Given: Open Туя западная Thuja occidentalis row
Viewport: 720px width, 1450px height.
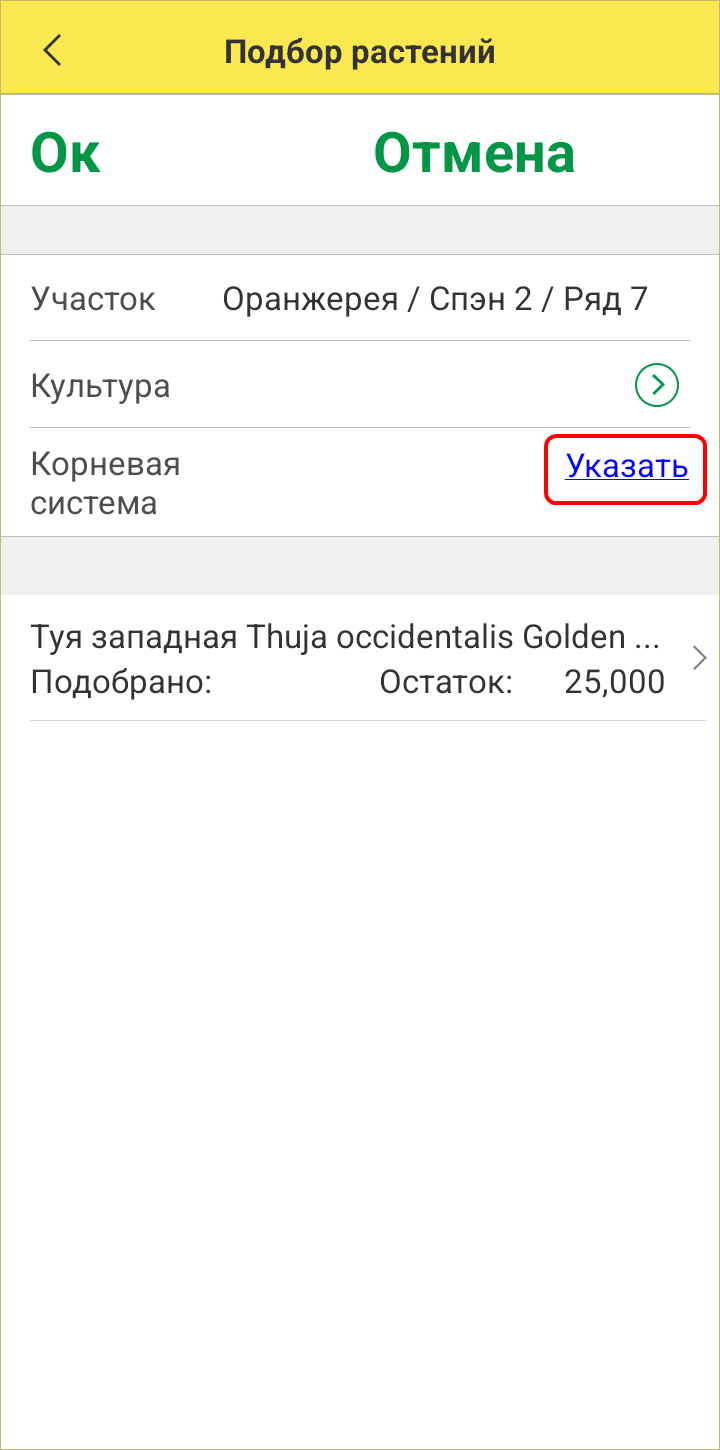Looking at the screenshot, I should pos(360,658).
